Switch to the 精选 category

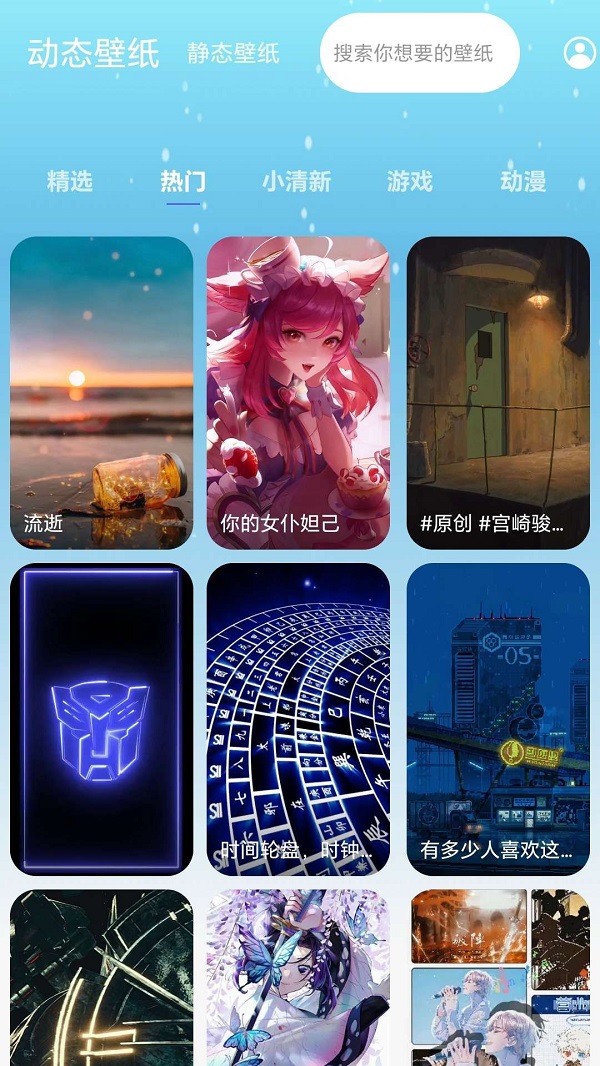(70, 181)
